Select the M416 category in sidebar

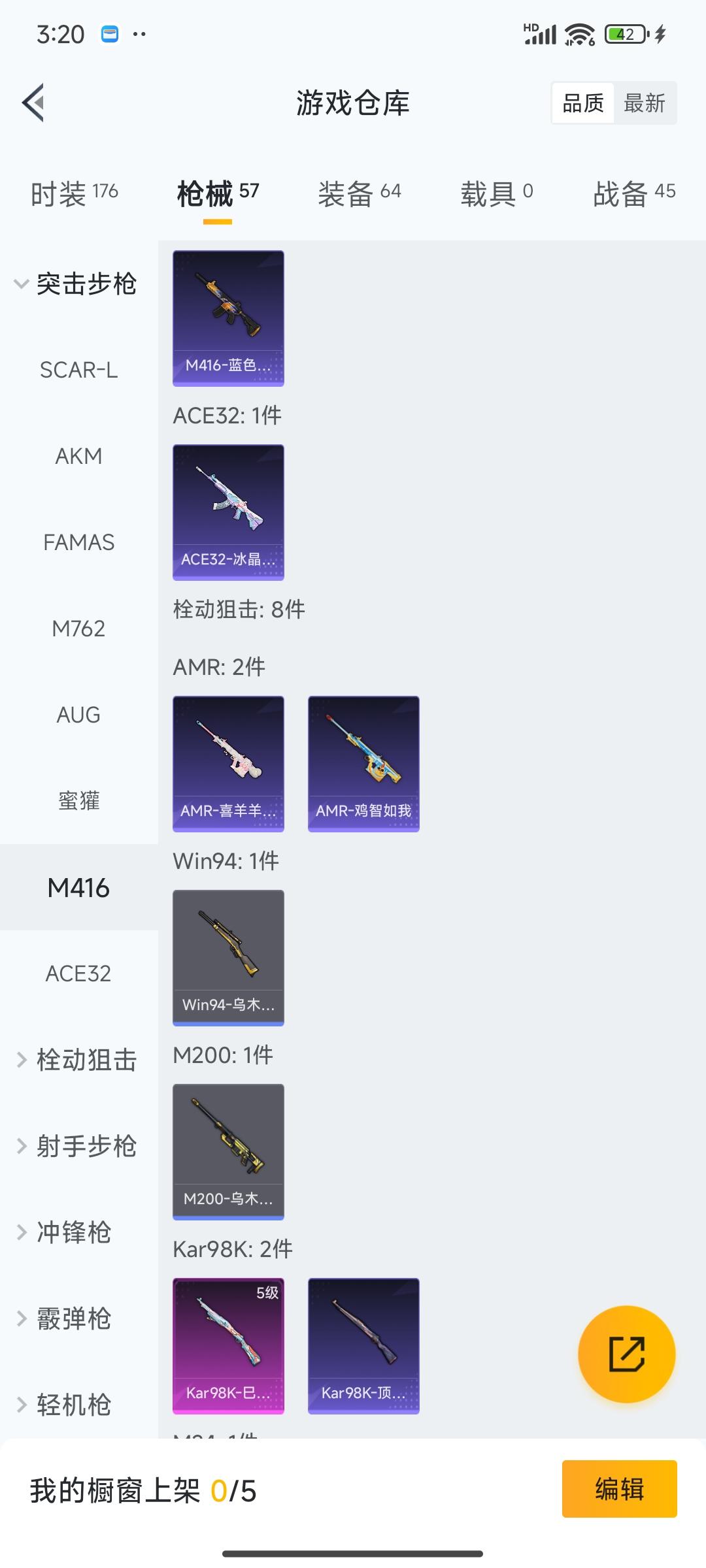(x=80, y=888)
